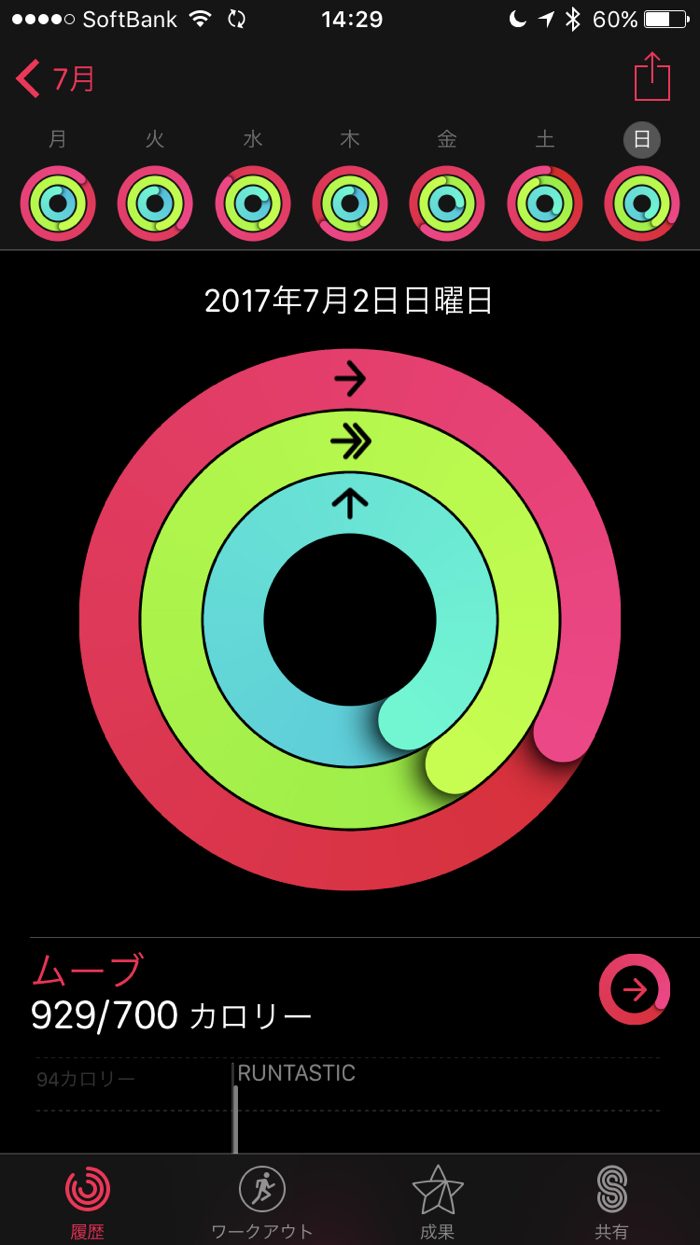
Task: Select Wednesday (水) activity rings
Action: [x=253, y=203]
